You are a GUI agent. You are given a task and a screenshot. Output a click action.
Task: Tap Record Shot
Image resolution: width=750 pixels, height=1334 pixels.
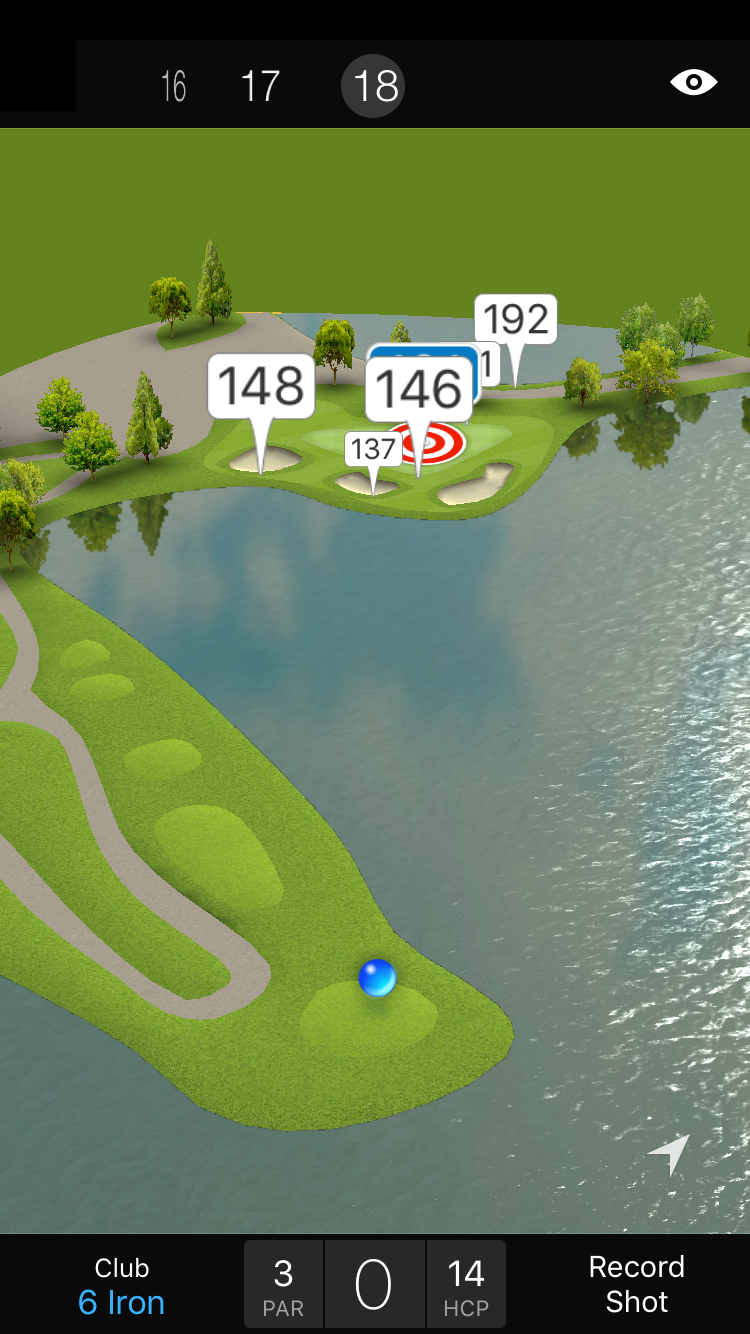tap(636, 1284)
